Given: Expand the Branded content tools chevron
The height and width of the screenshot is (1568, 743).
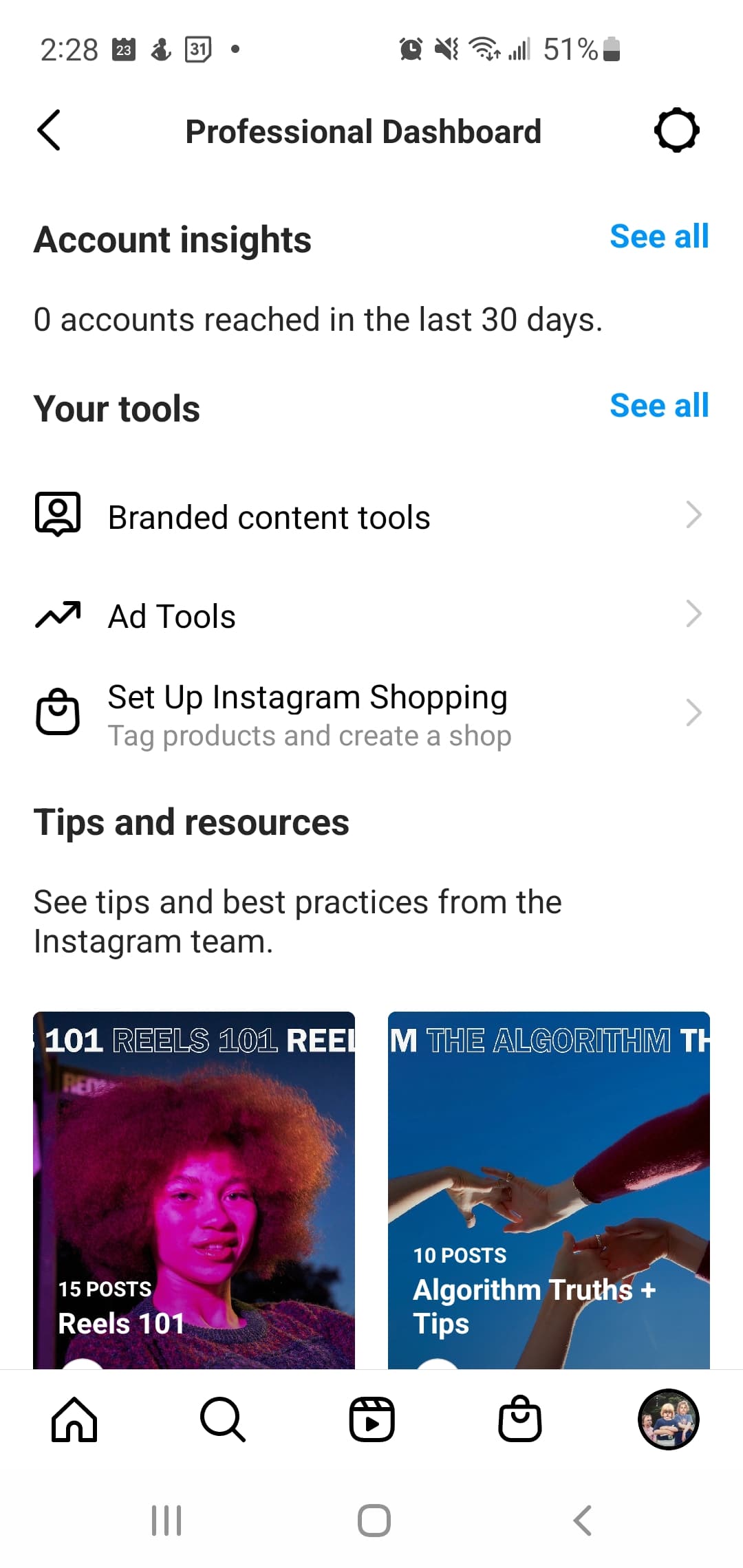Looking at the screenshot, I should (695, 514).
